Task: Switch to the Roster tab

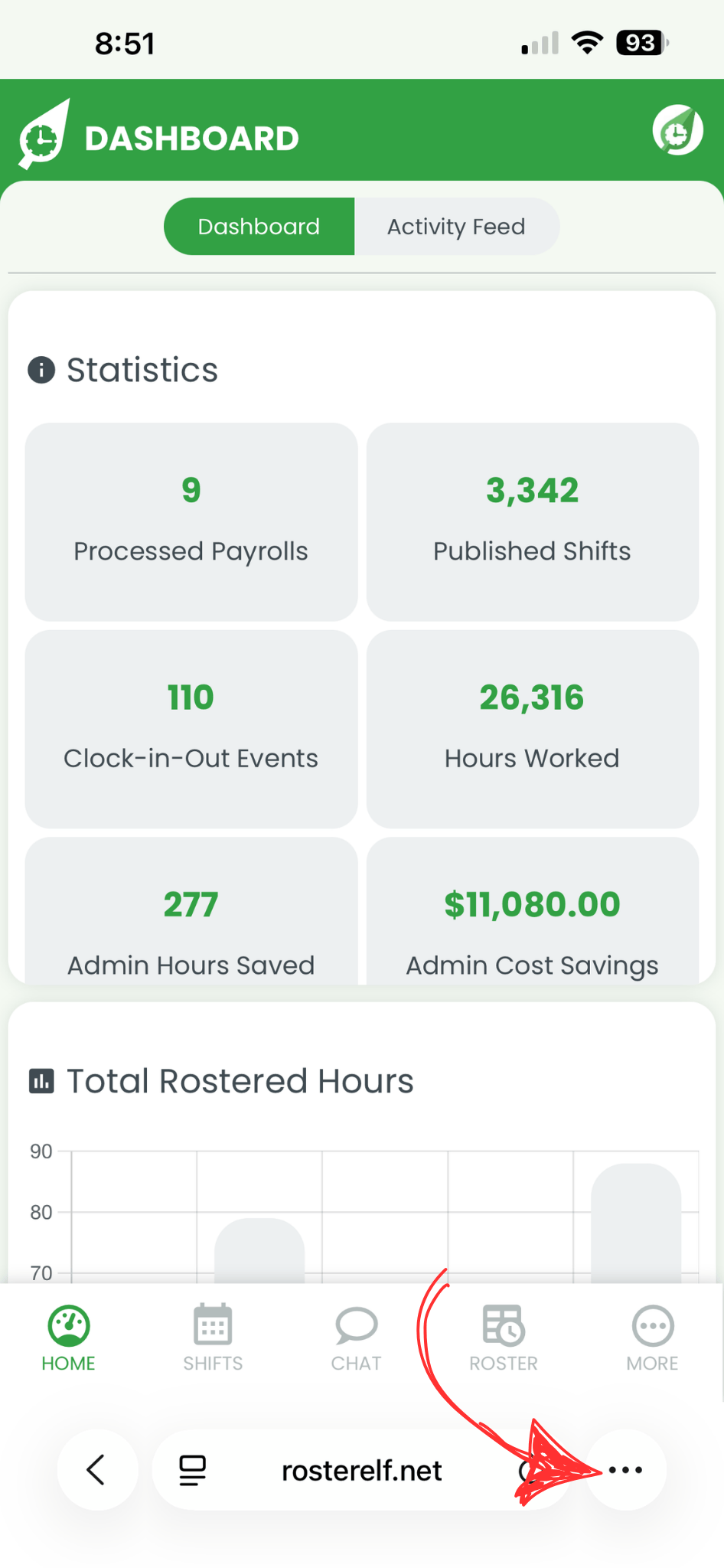Action: tap(503, 1337)
